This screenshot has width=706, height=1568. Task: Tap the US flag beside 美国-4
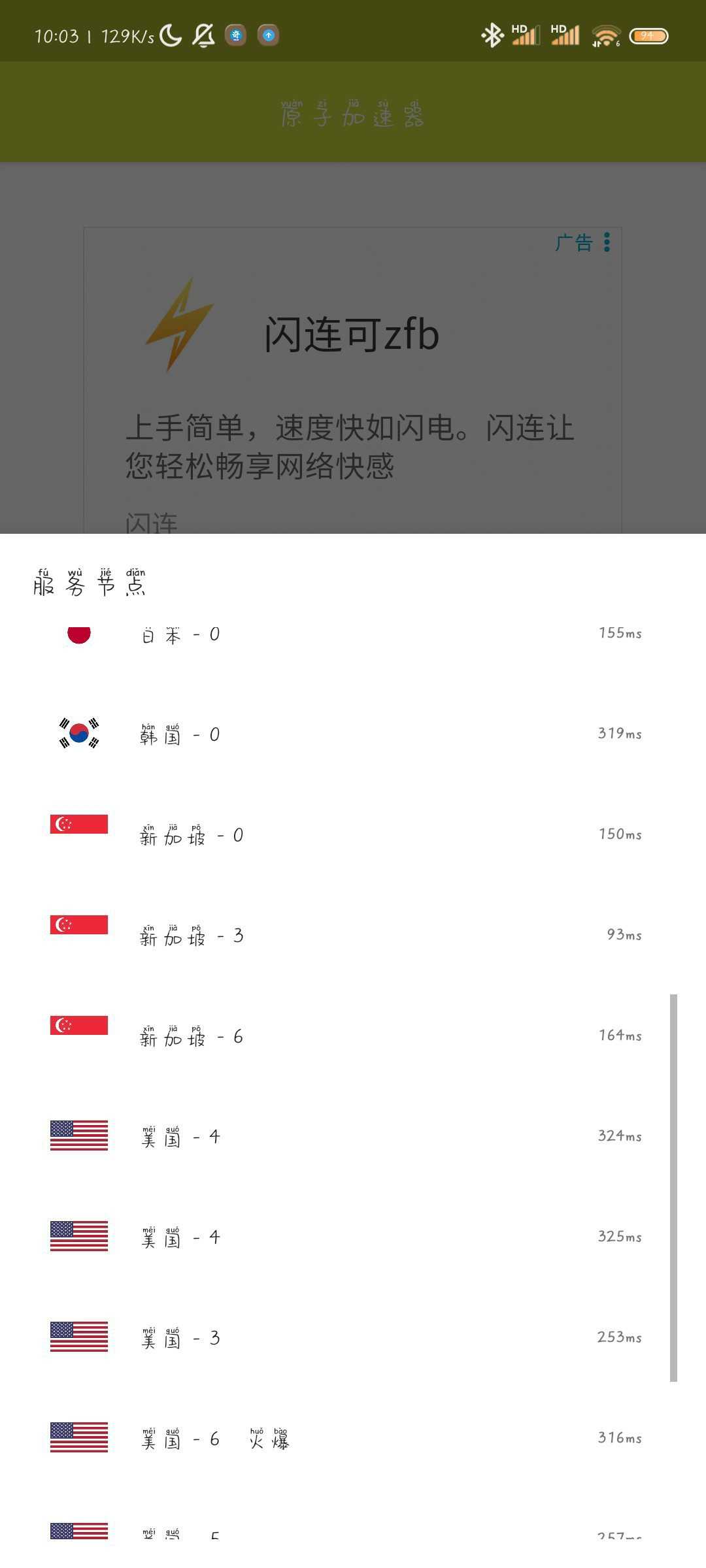[x=78, y=1135]
